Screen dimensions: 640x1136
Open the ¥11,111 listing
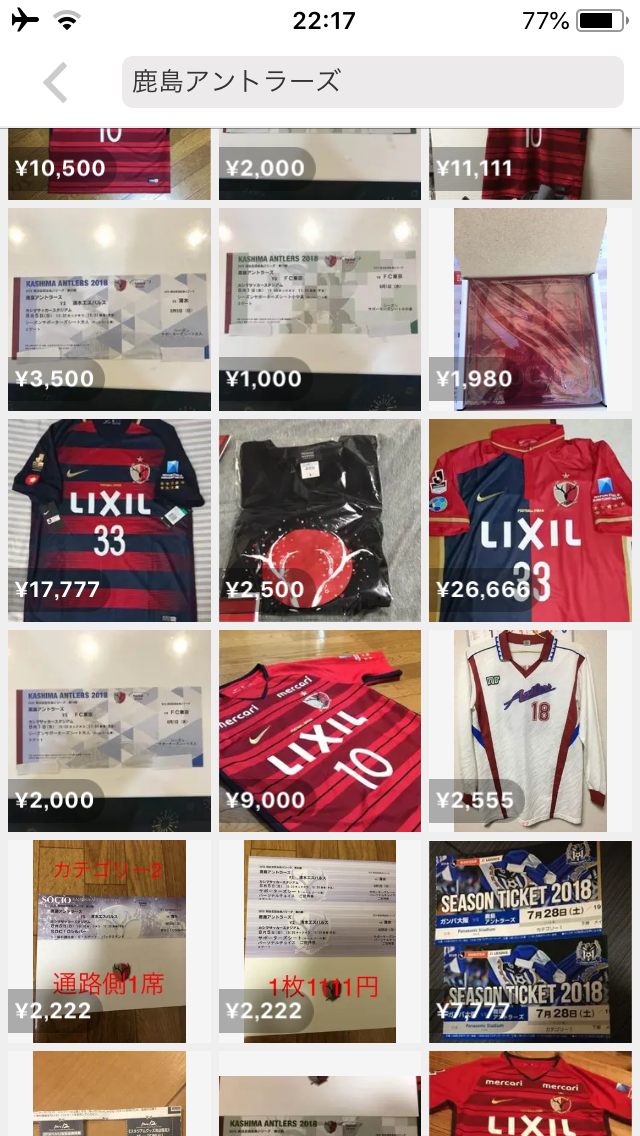(530, 163)
